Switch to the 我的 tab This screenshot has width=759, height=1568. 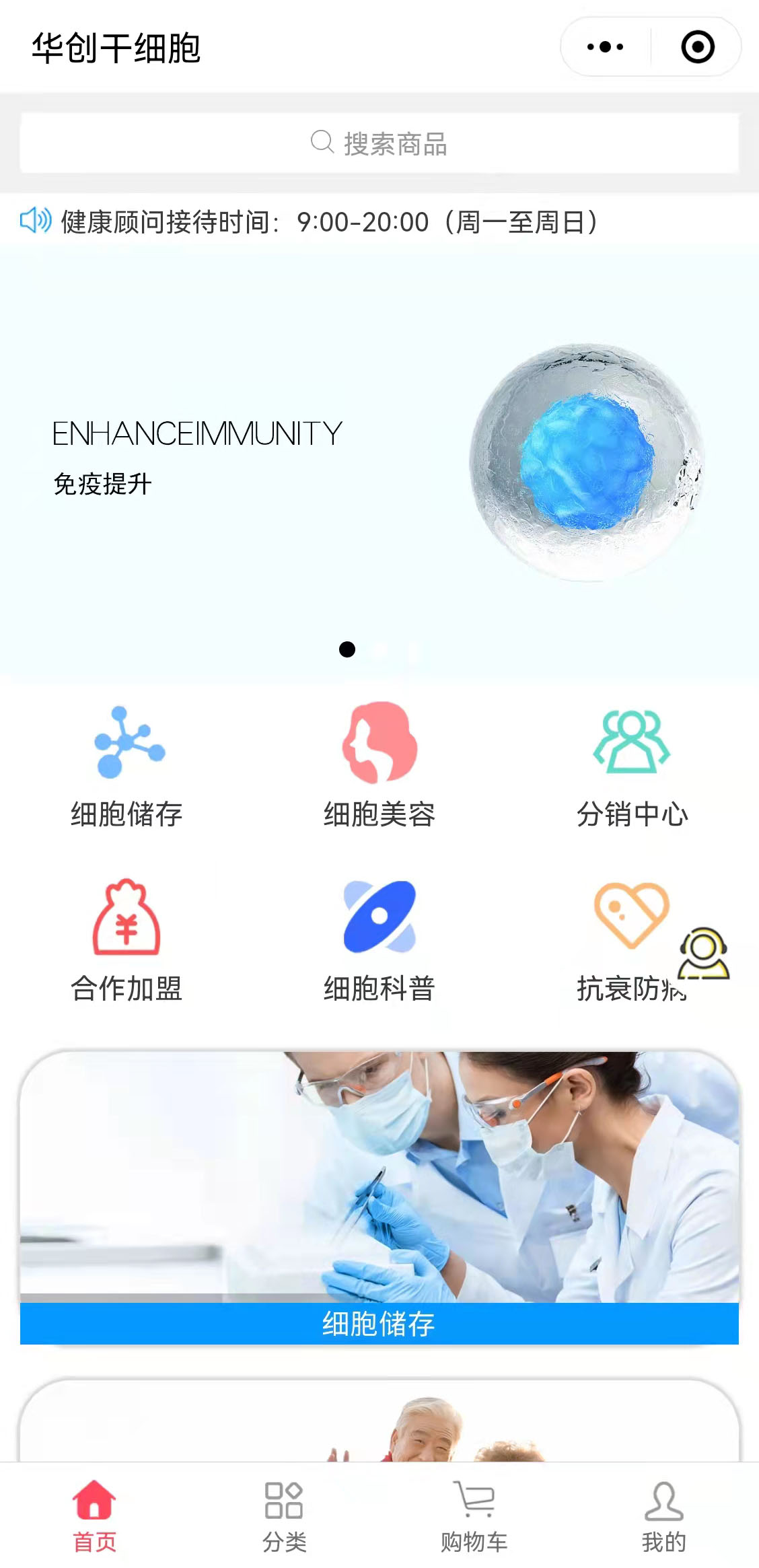pyautogui.click(x=664, y=1516)
